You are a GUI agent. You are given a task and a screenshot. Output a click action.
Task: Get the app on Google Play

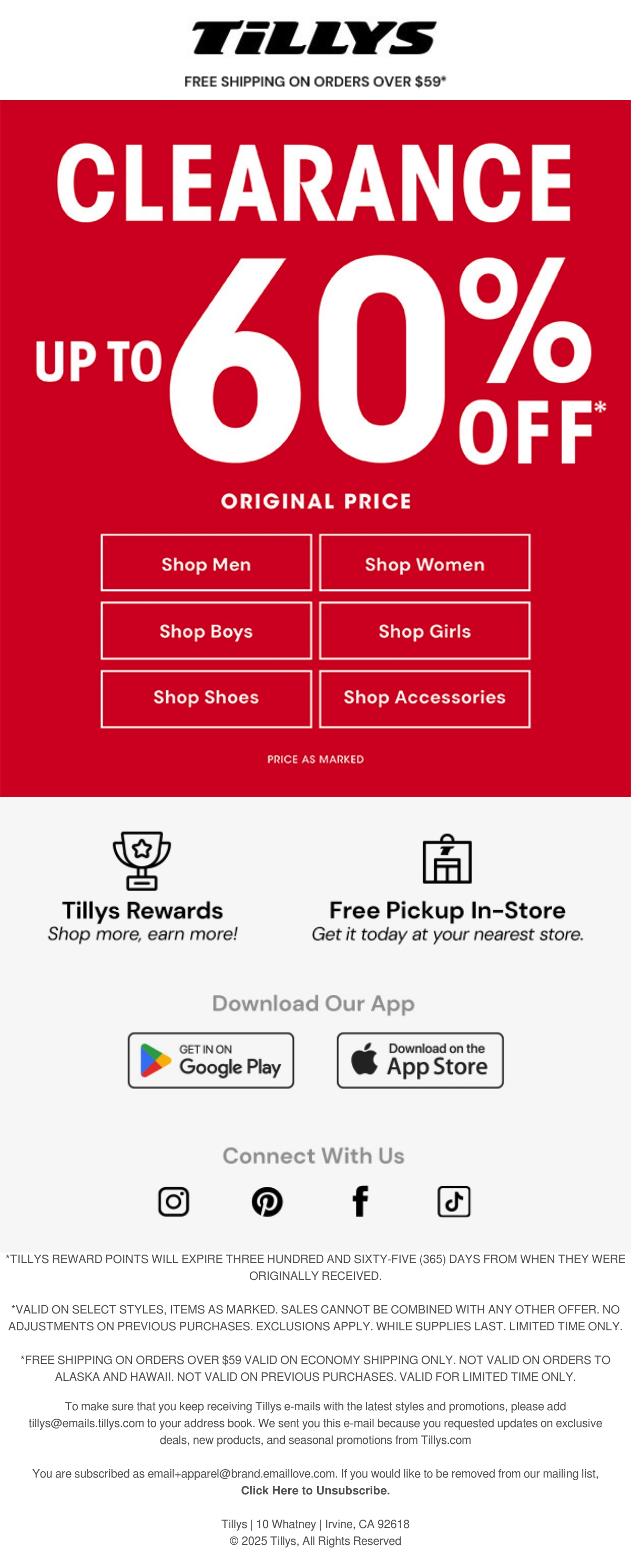[x=211, y=1061]
